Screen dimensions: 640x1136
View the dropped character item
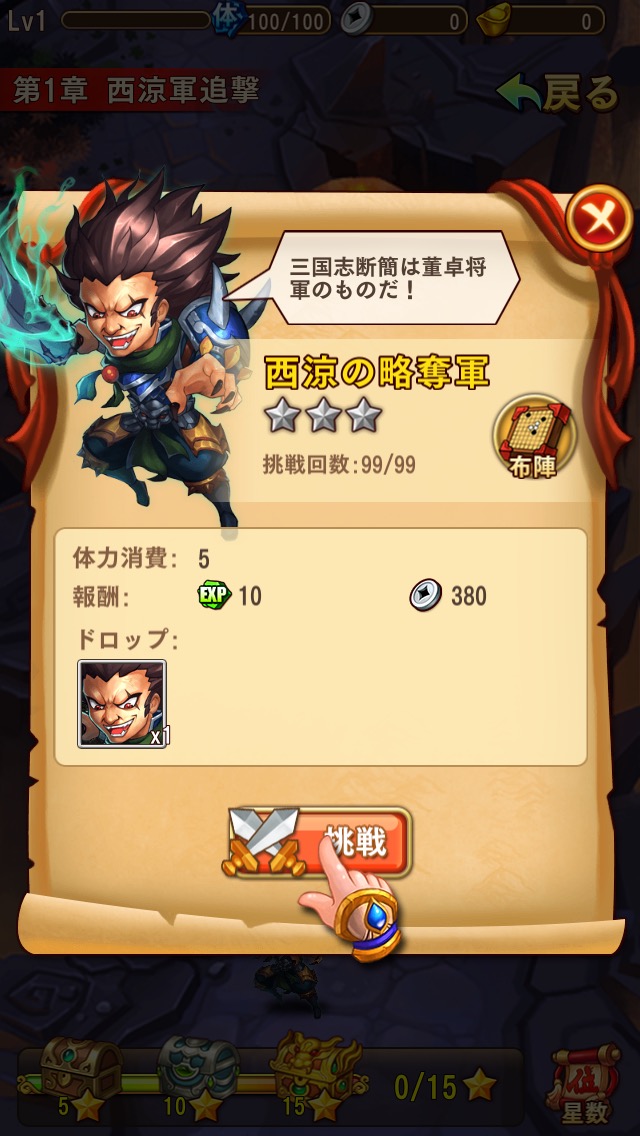pyautogui.click(x=122, y=704)
